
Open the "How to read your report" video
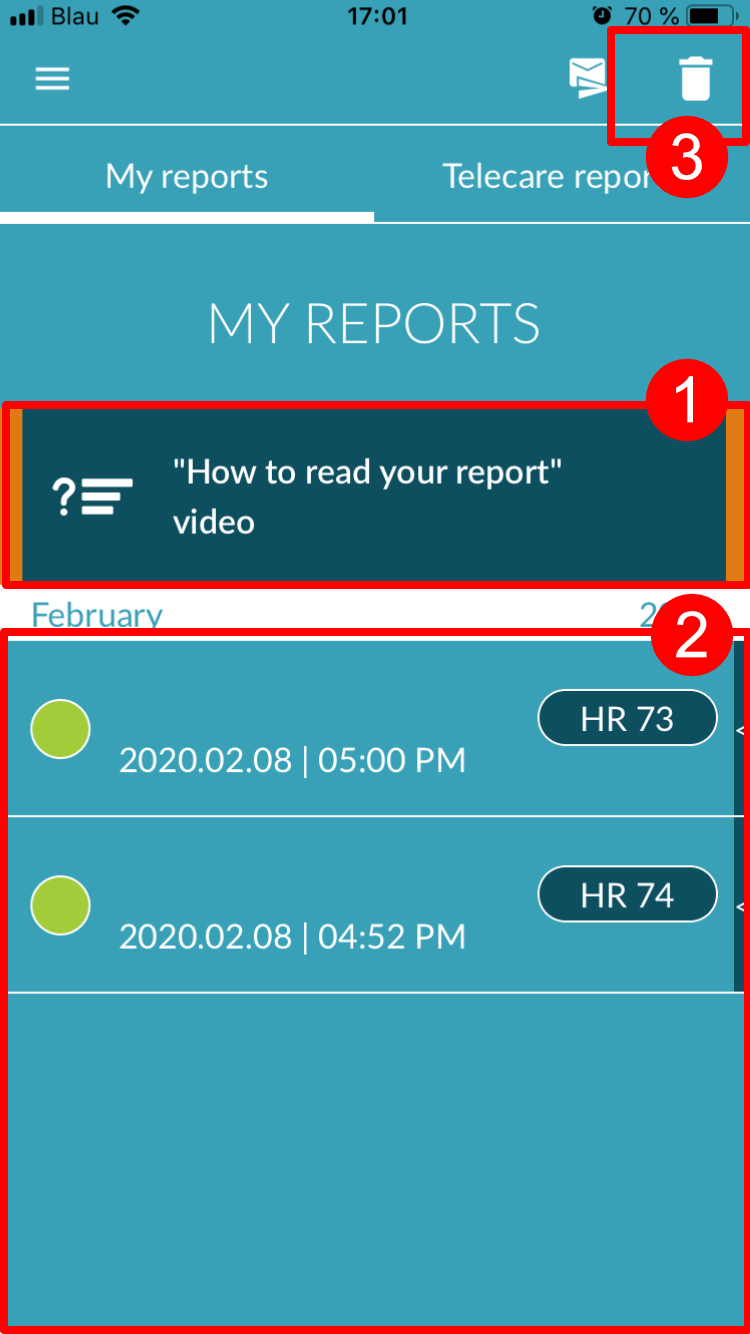point(375,495)
